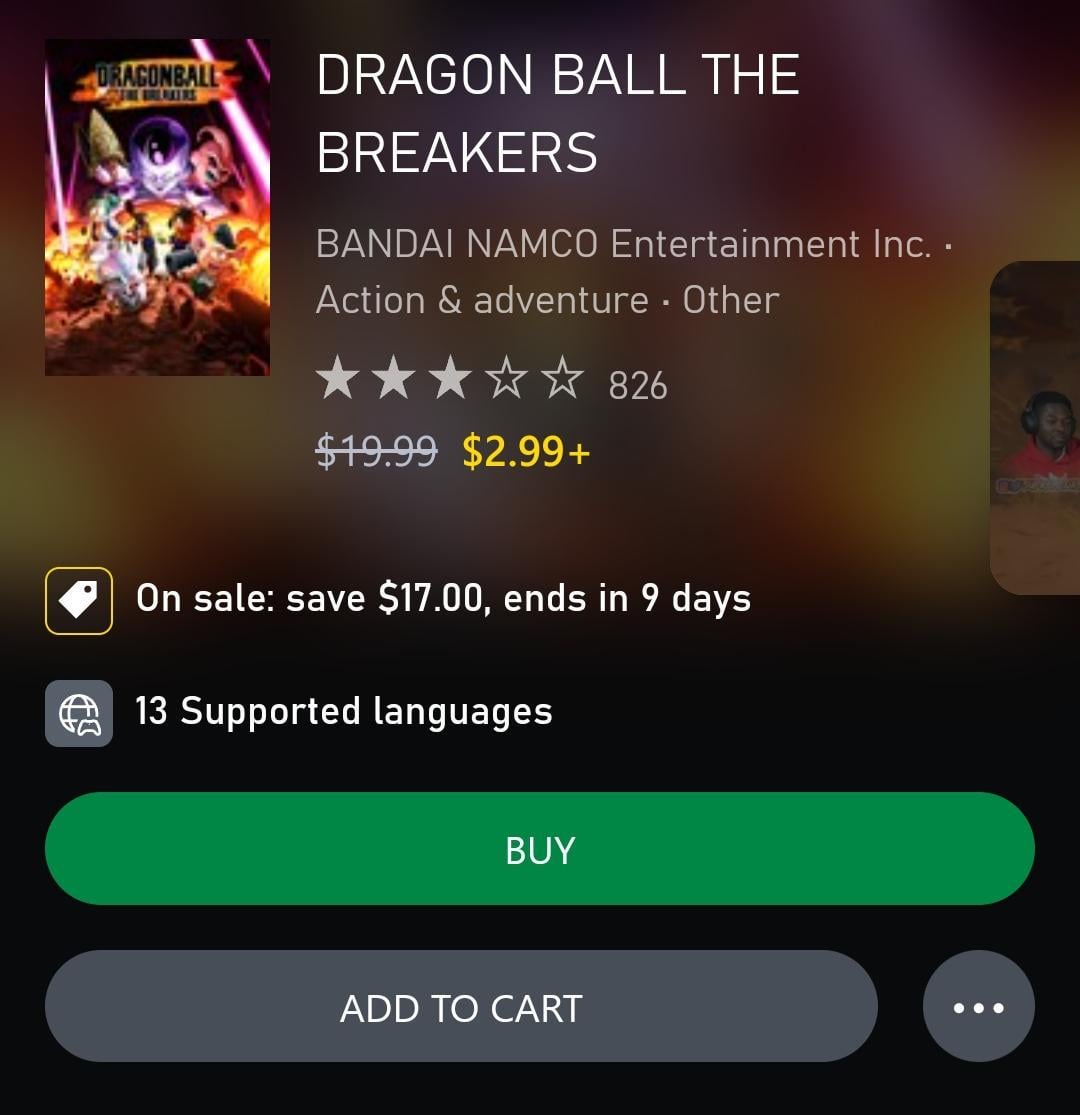View the 13 supported languages
This screenshot has width=1080, height=1115.
[x=343, y=712]
